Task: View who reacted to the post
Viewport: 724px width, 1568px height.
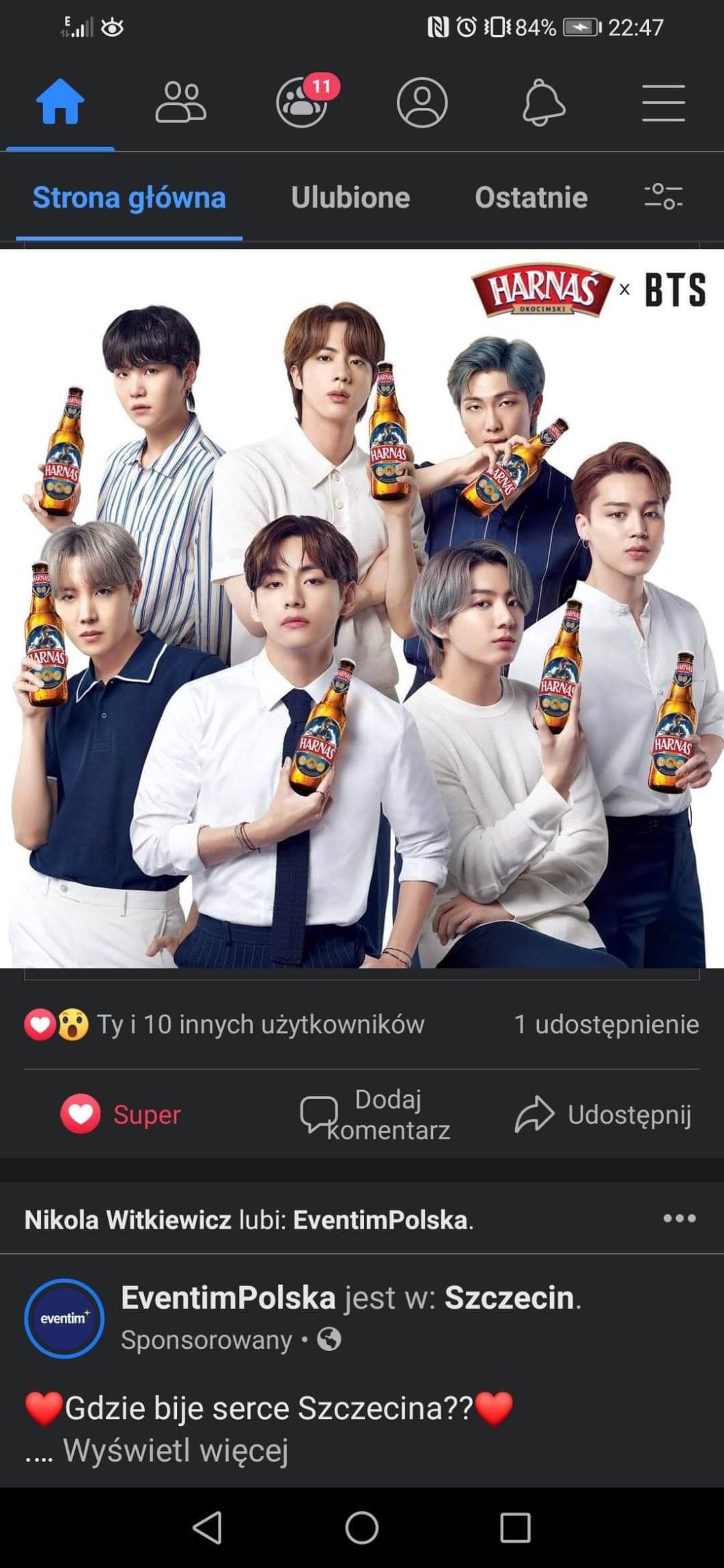Action: click(225, 1024)
